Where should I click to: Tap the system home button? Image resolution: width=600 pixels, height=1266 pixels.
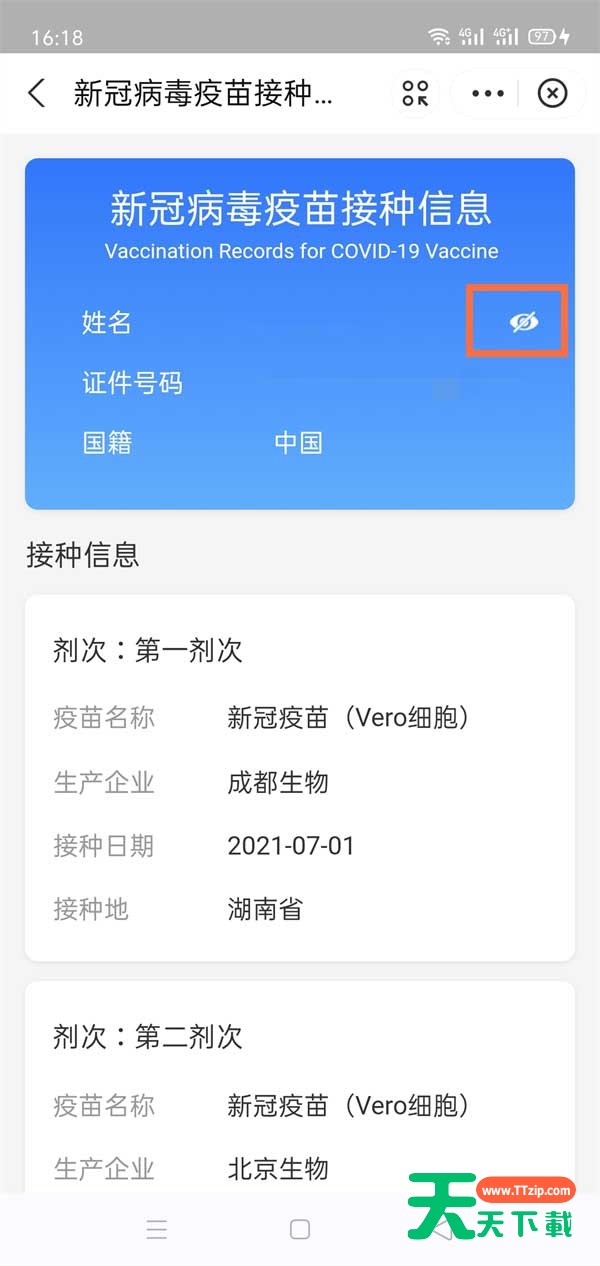tap(300, 1230)
